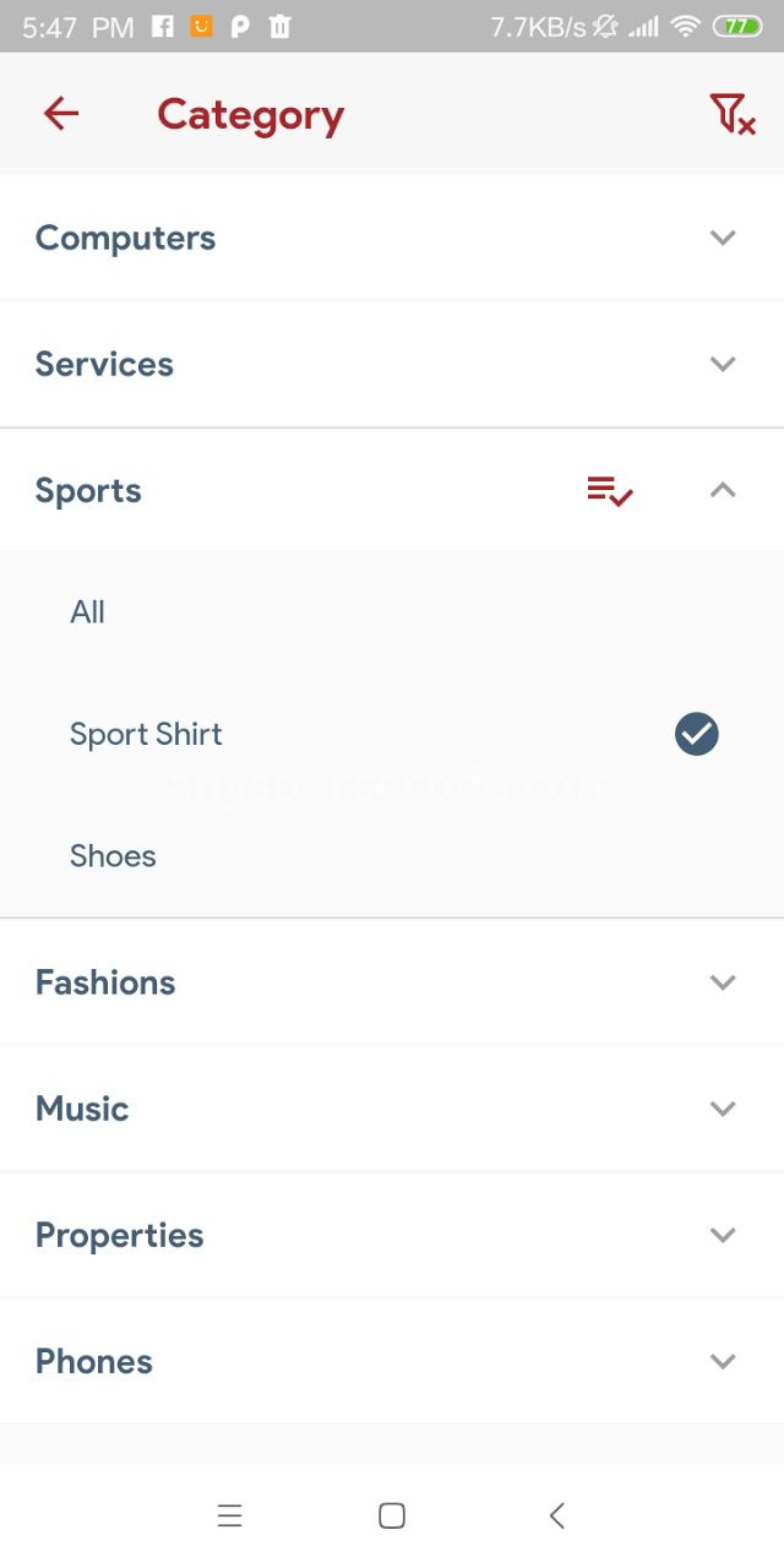
Task: Uncheck the Sport Shirt subcategory
Action: [696, 734]
